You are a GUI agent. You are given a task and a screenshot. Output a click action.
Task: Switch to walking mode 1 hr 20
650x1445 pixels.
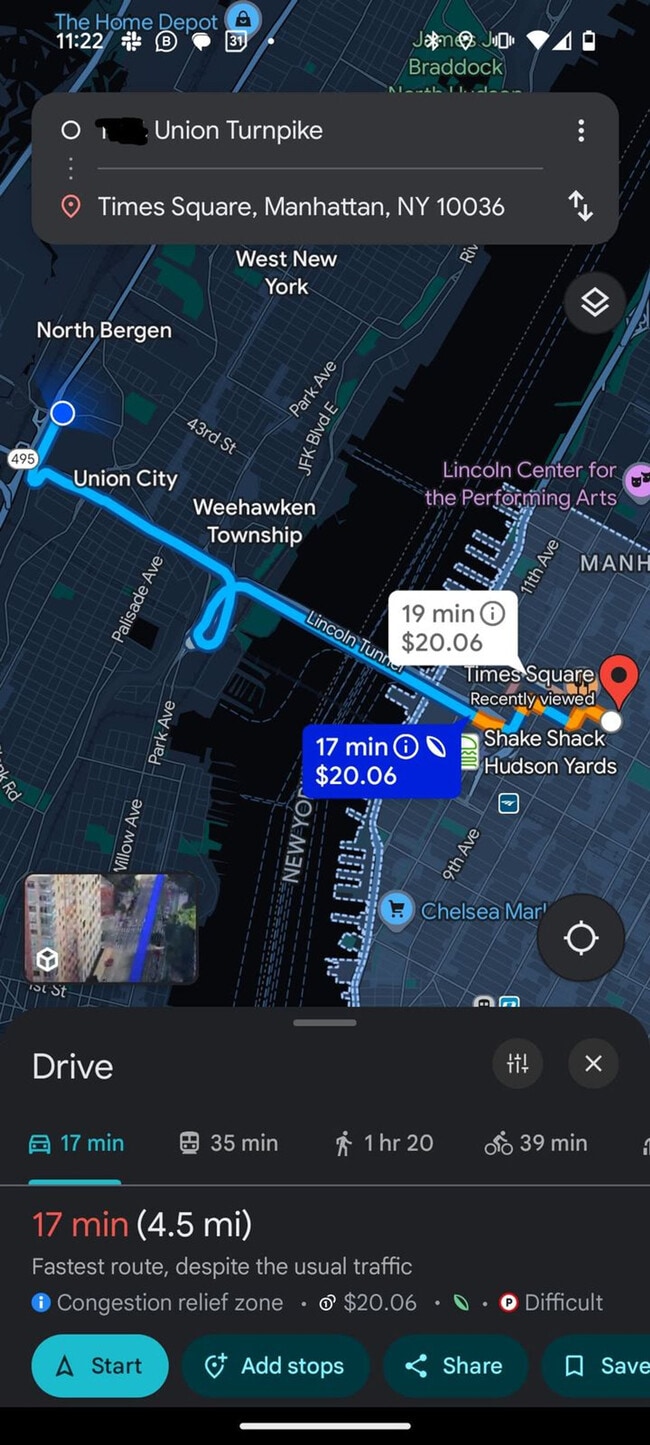[x=384, y=1143]
